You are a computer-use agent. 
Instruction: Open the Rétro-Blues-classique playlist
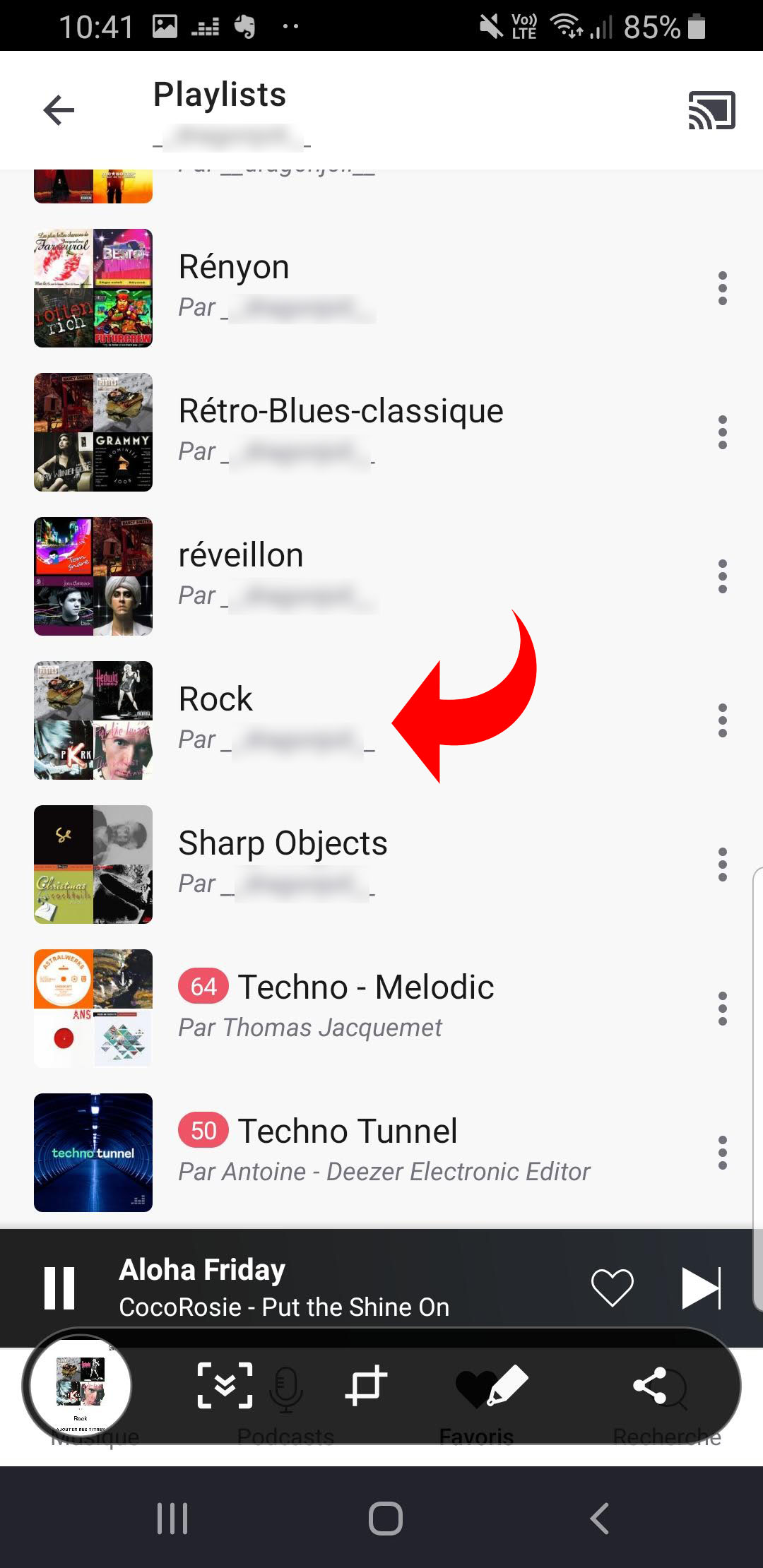tap(341, 412)
